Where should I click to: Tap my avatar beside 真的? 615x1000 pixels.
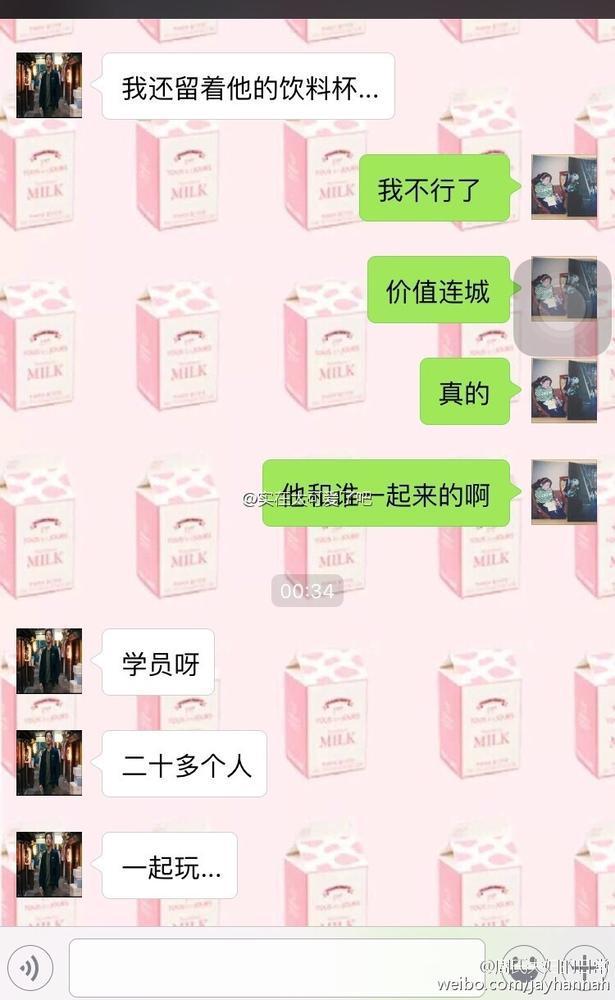tap(563, 392)
